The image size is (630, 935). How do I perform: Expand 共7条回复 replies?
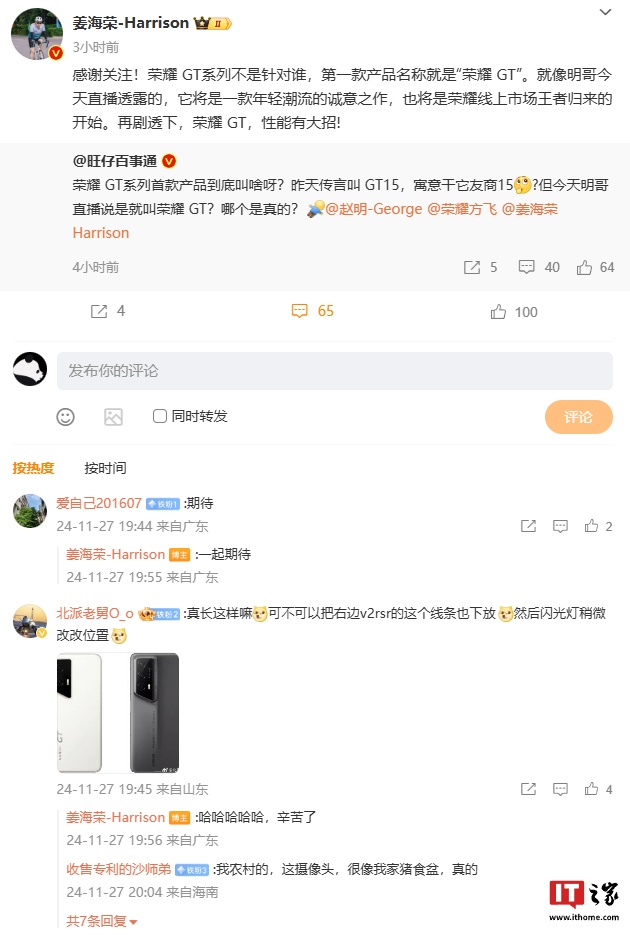coord(101,921)
